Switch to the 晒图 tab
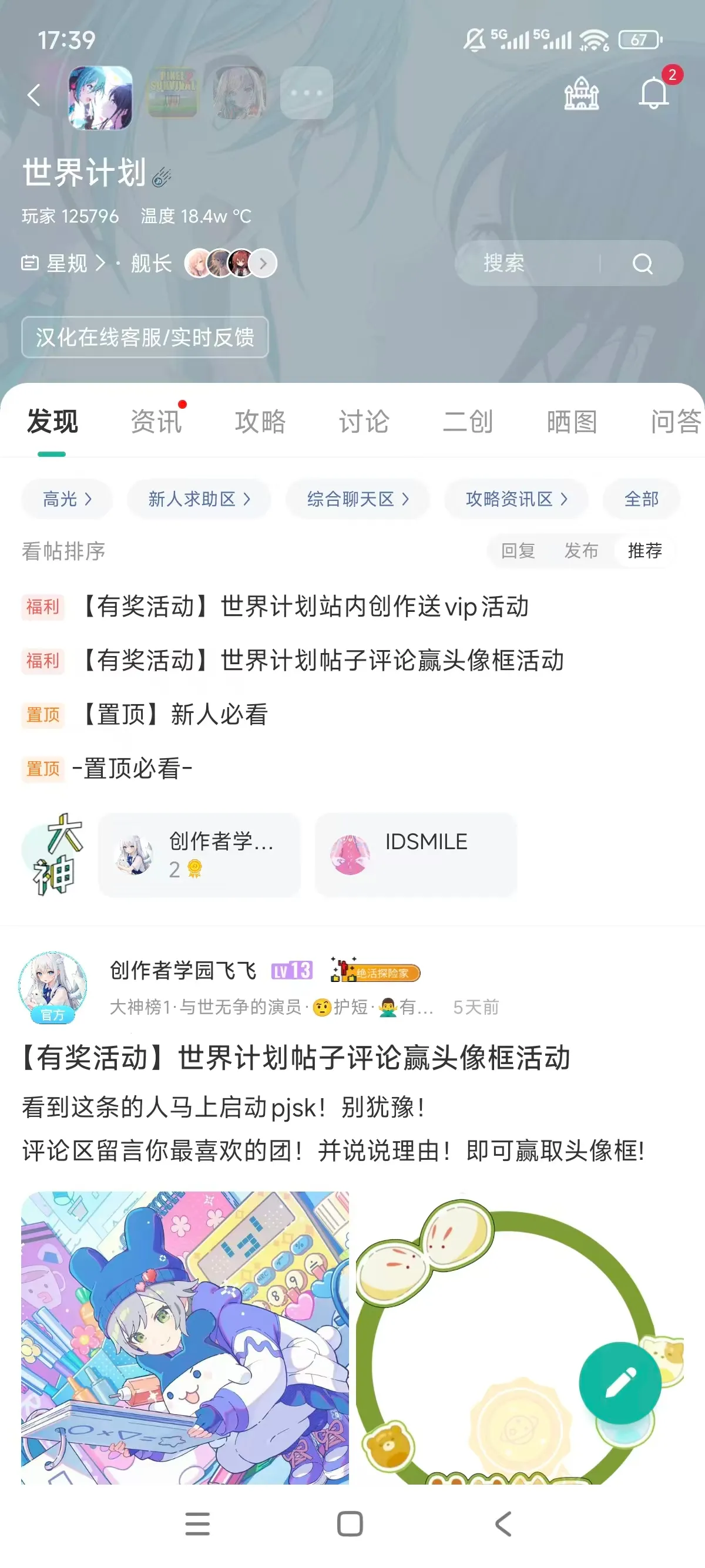This screenshot has height=1568, width=705. coord(571,421)
